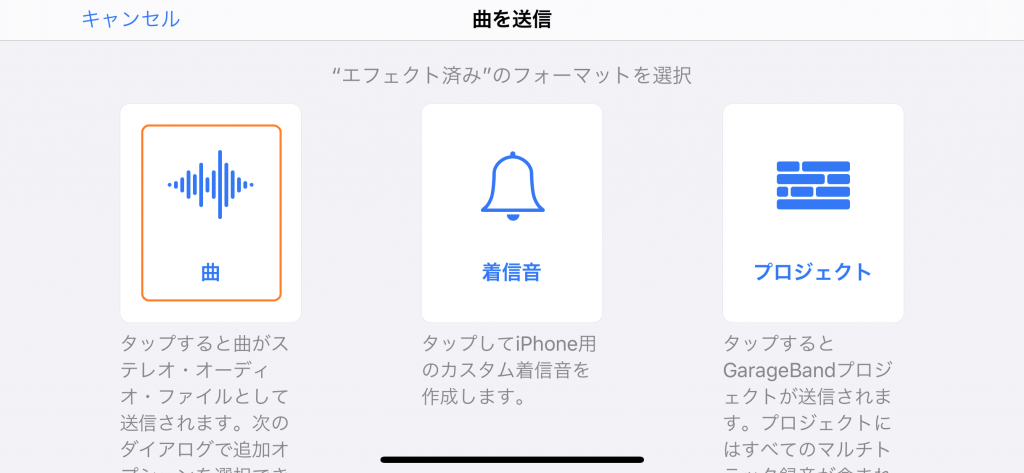The width and height of the screenshot is (1024, 473).
Task: Choose the 着信音 ringtone option
Action: (x=512, y=213)
